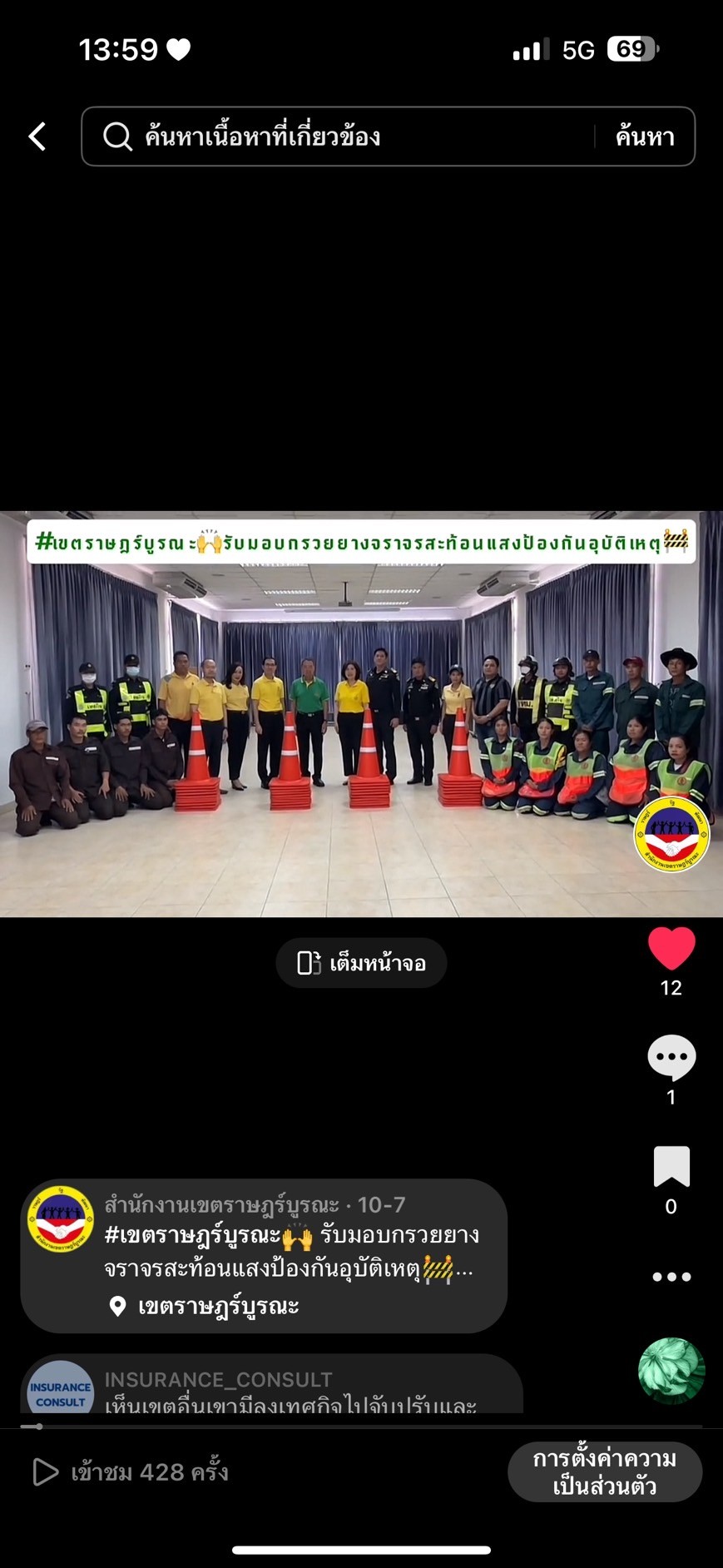Tap the video progress bar
This screenshot has height=1568, width=723.
(x=361, y=1427)
